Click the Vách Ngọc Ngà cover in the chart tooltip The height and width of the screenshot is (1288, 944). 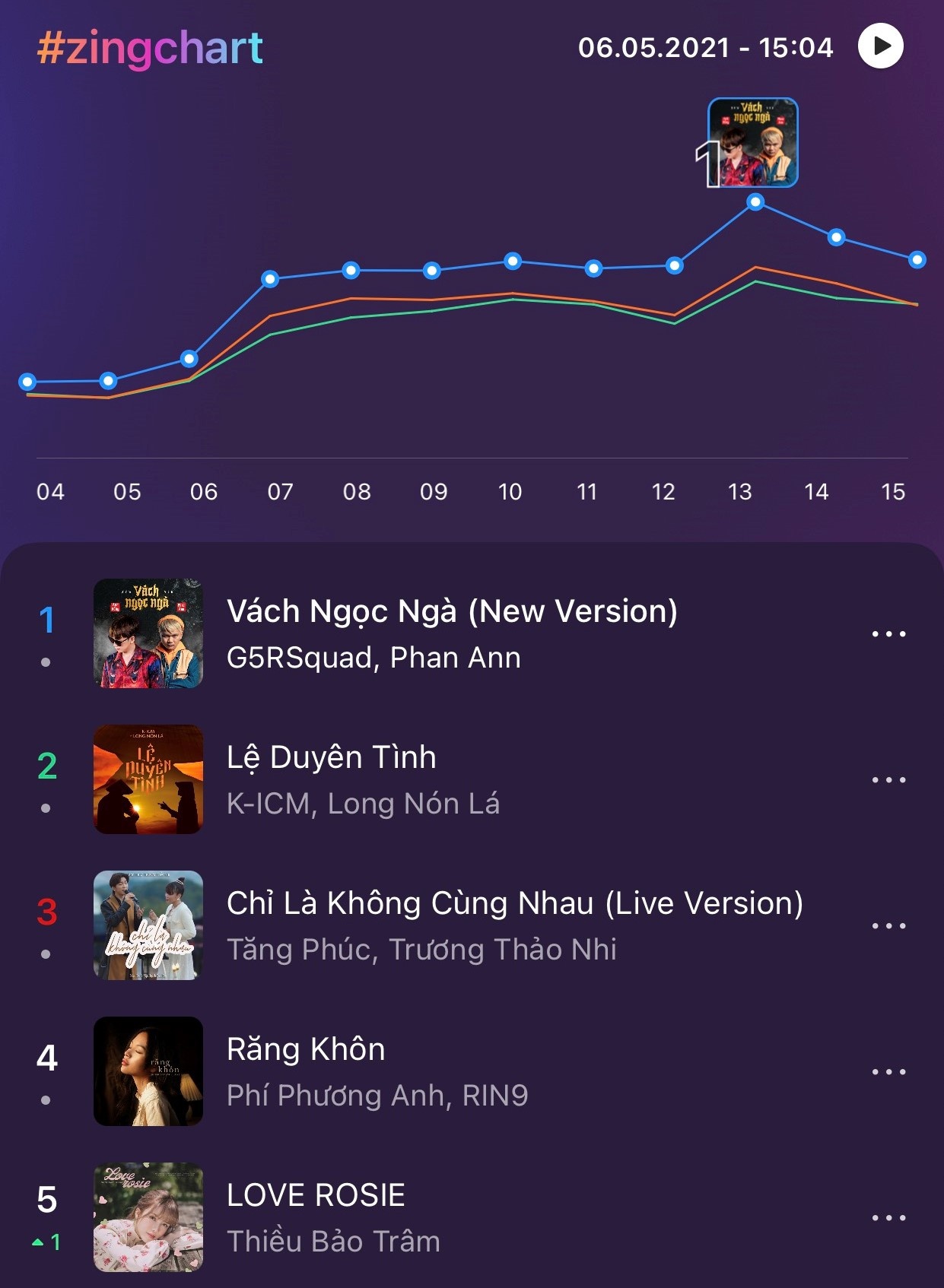click(754, 142)
